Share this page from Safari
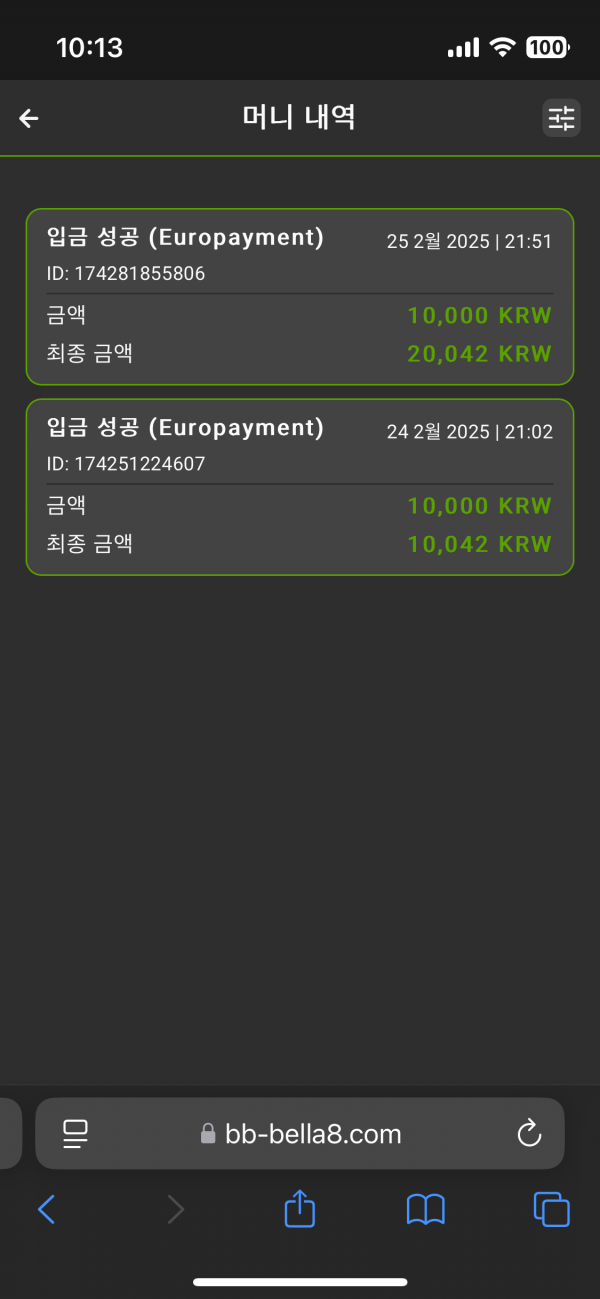 [x=300, y=1209]
